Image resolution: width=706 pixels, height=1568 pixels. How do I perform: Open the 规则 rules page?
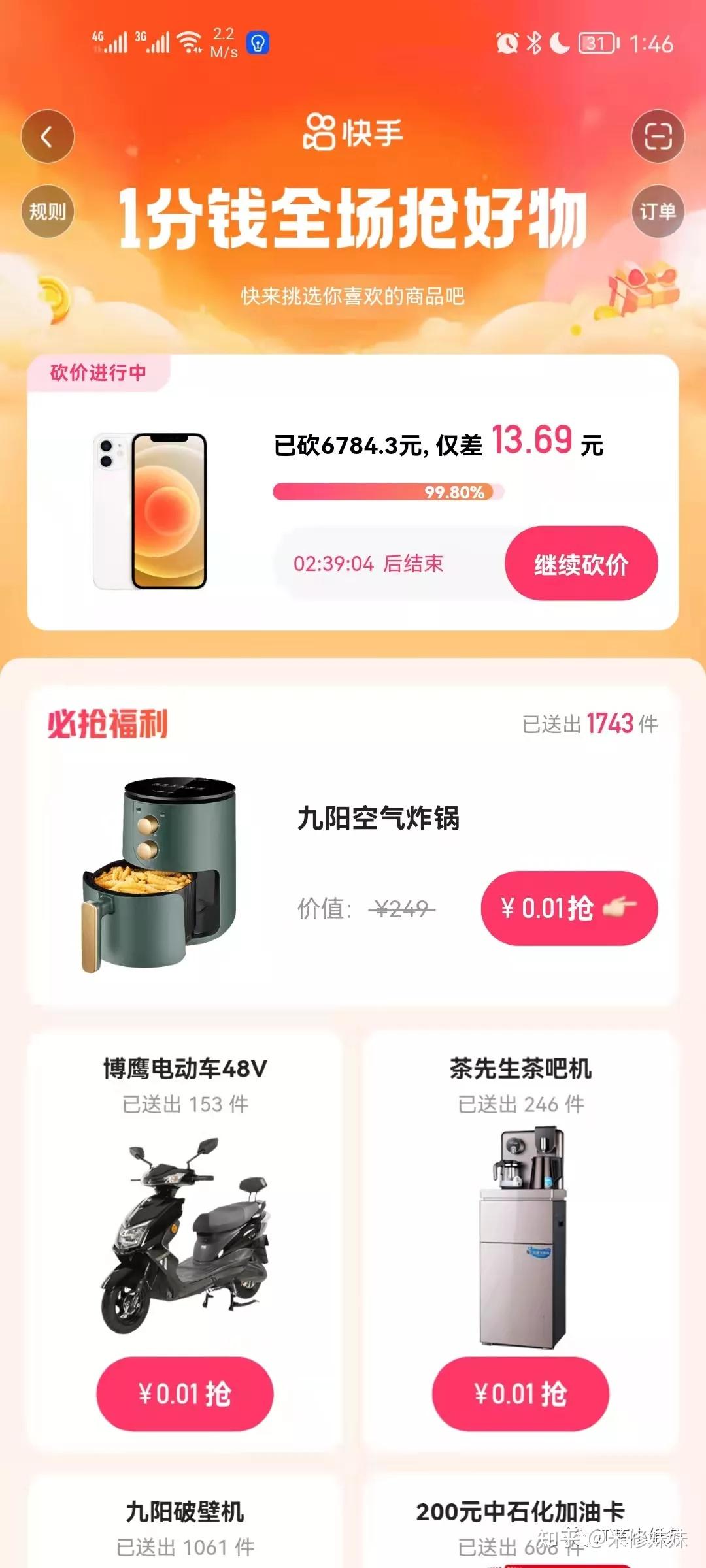click(x=47, y=211)
